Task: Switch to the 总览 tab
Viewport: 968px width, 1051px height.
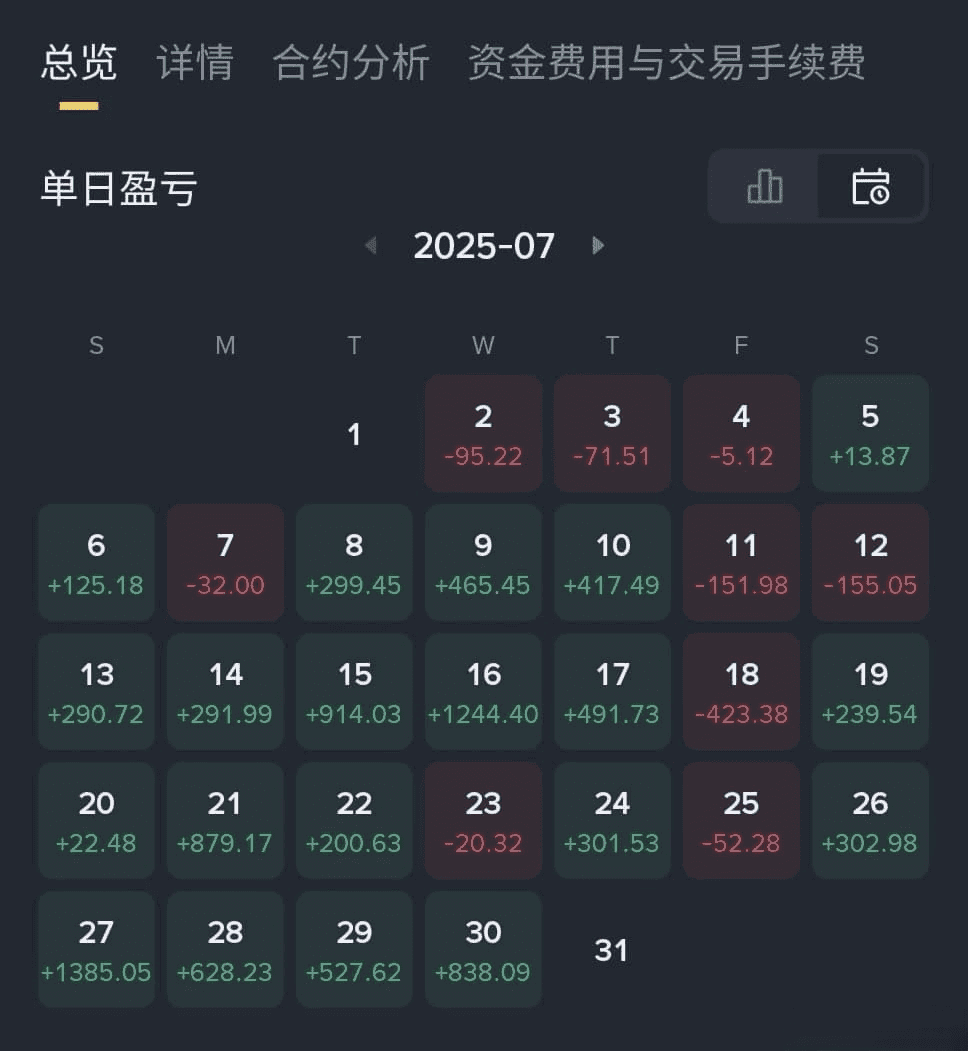Action: pos(79,62)
